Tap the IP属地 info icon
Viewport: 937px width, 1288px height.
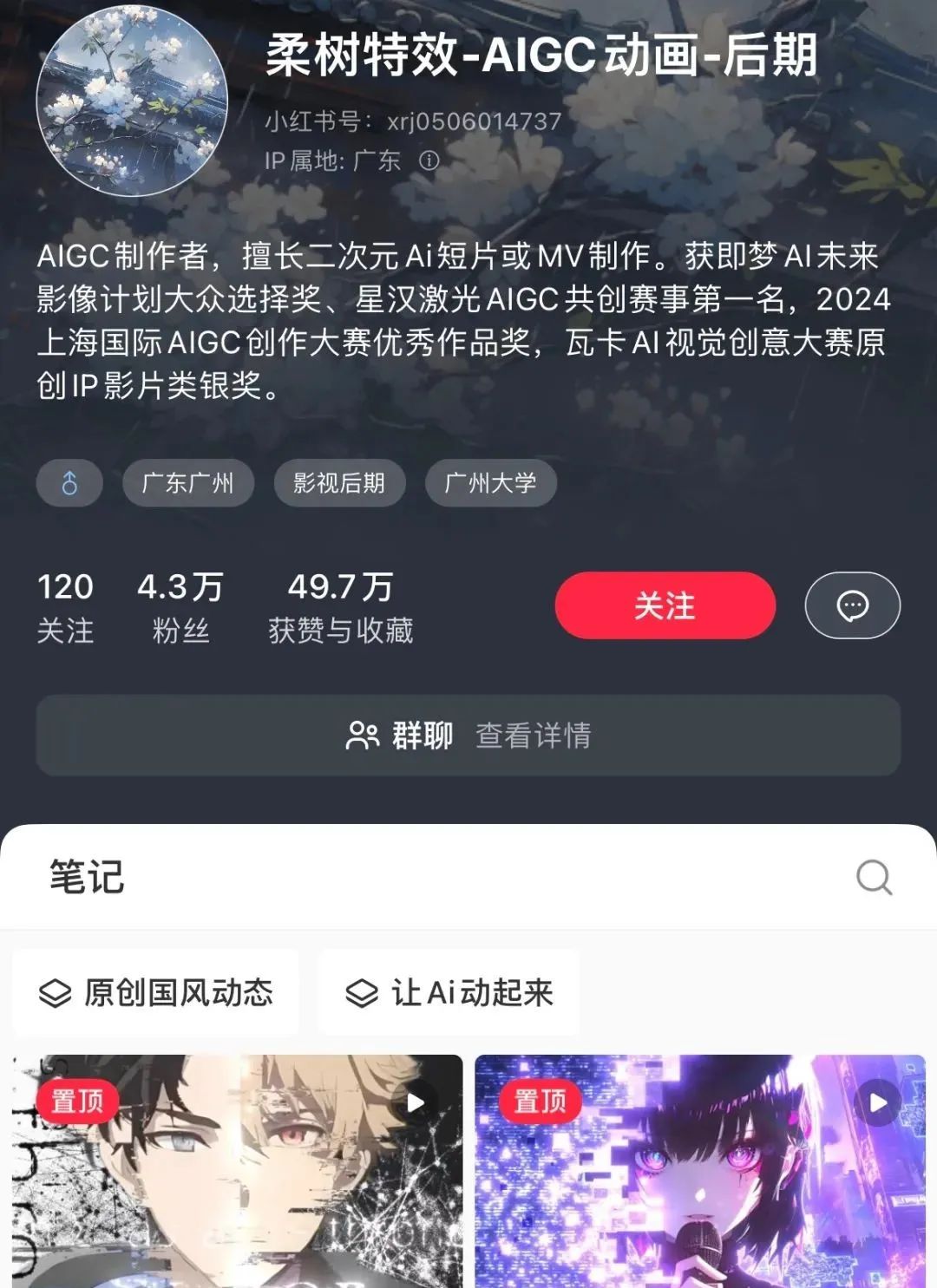click(429, 160)
